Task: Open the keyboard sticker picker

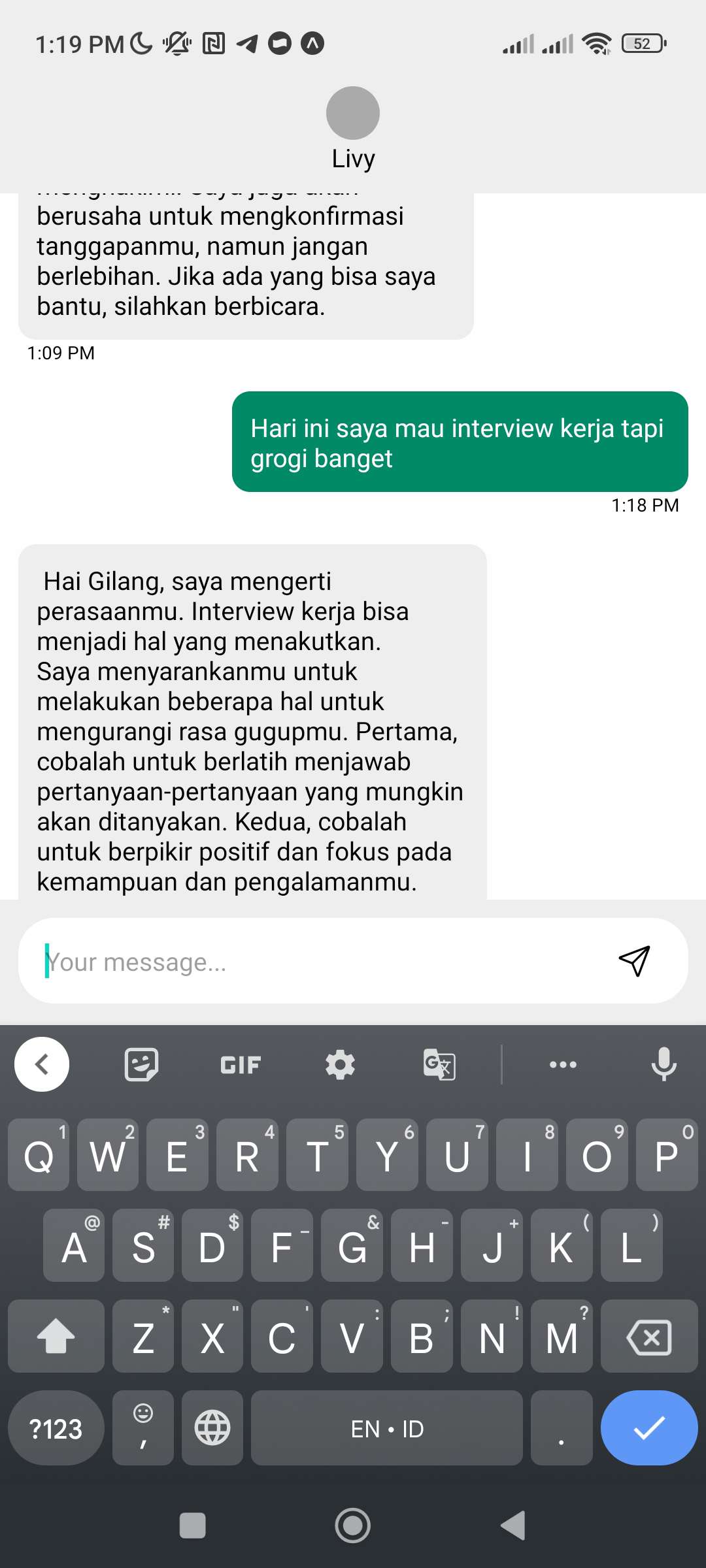Action: point(141,1064)
